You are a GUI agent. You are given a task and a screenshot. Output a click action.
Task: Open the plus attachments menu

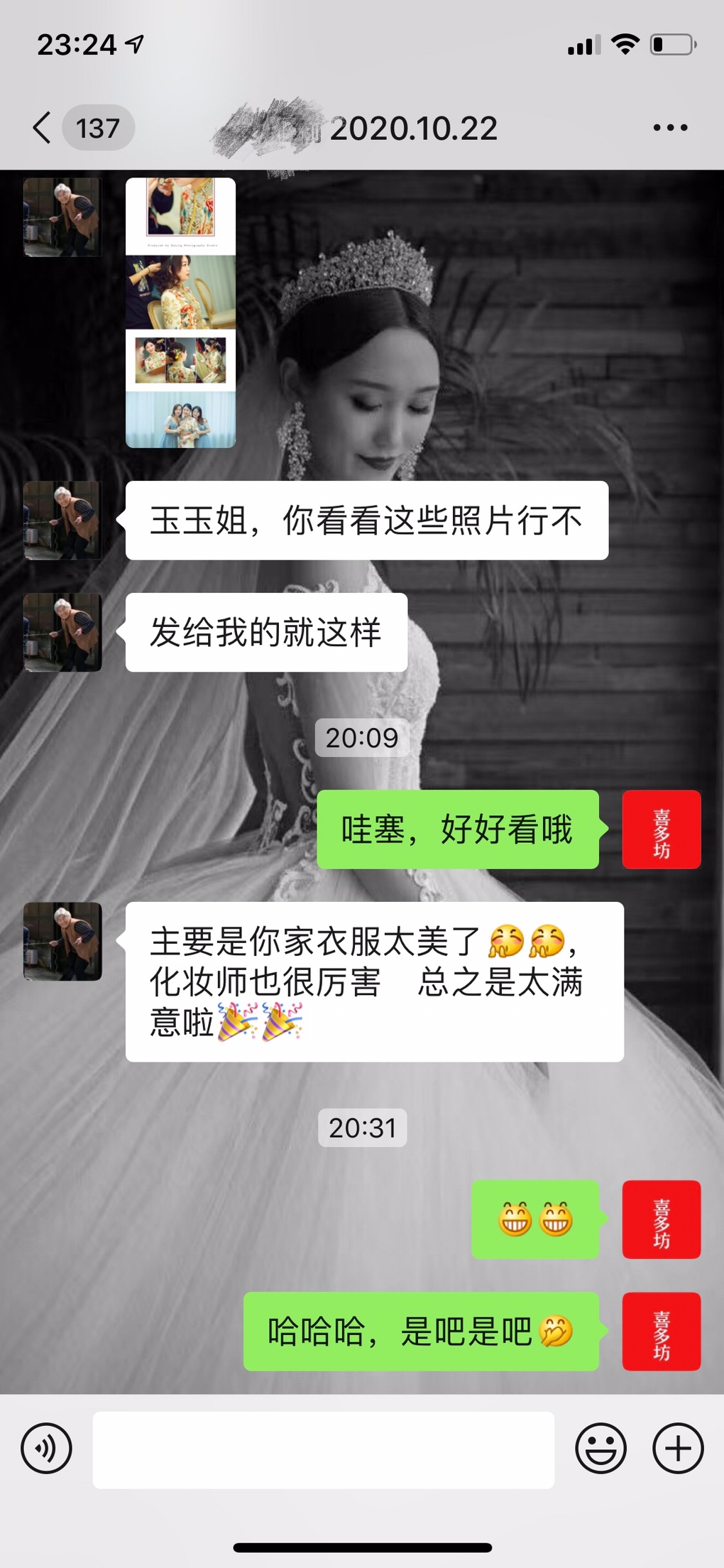(x=678, y=1448)
